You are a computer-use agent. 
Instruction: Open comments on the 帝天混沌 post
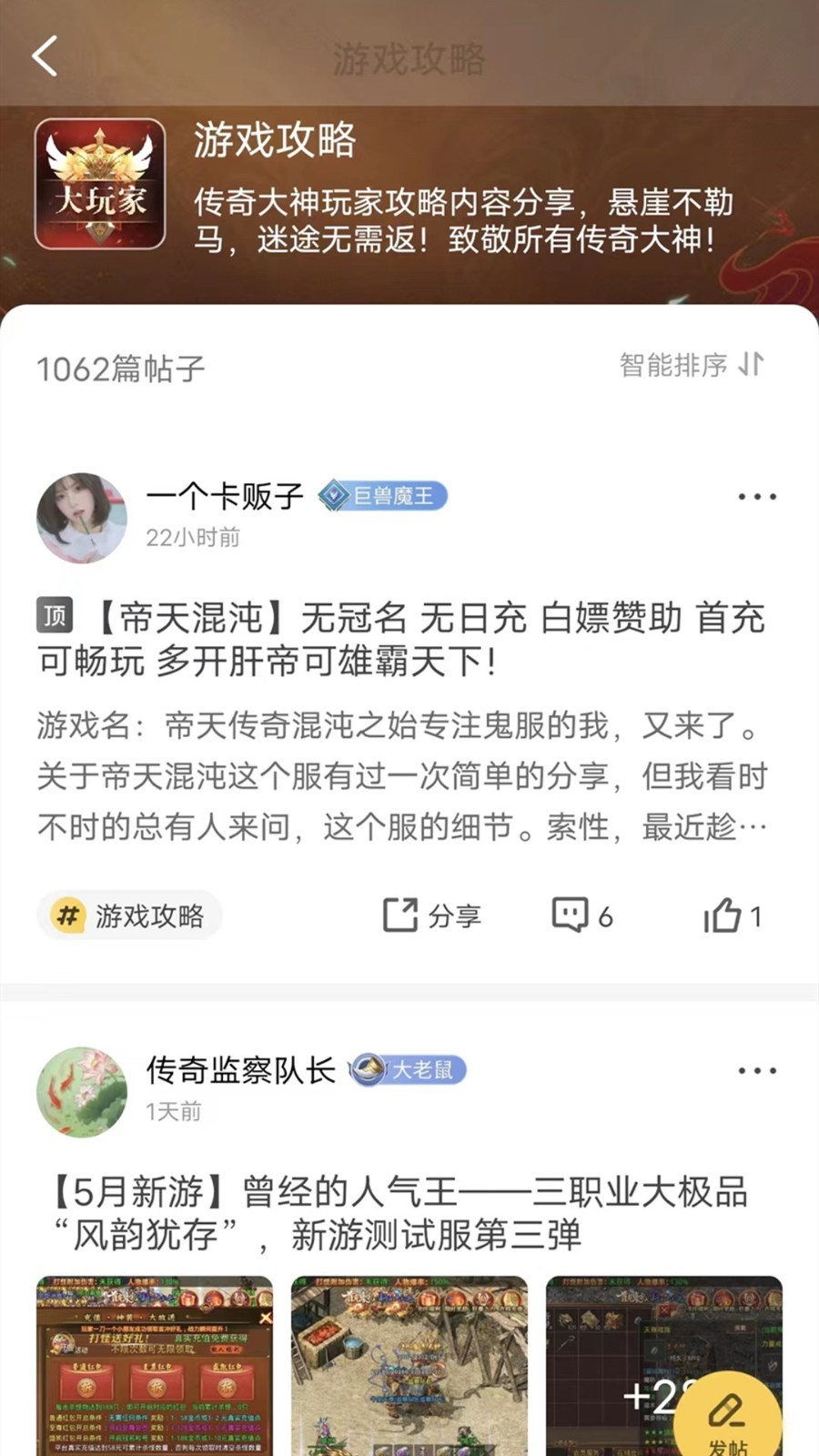pos(582,915)
